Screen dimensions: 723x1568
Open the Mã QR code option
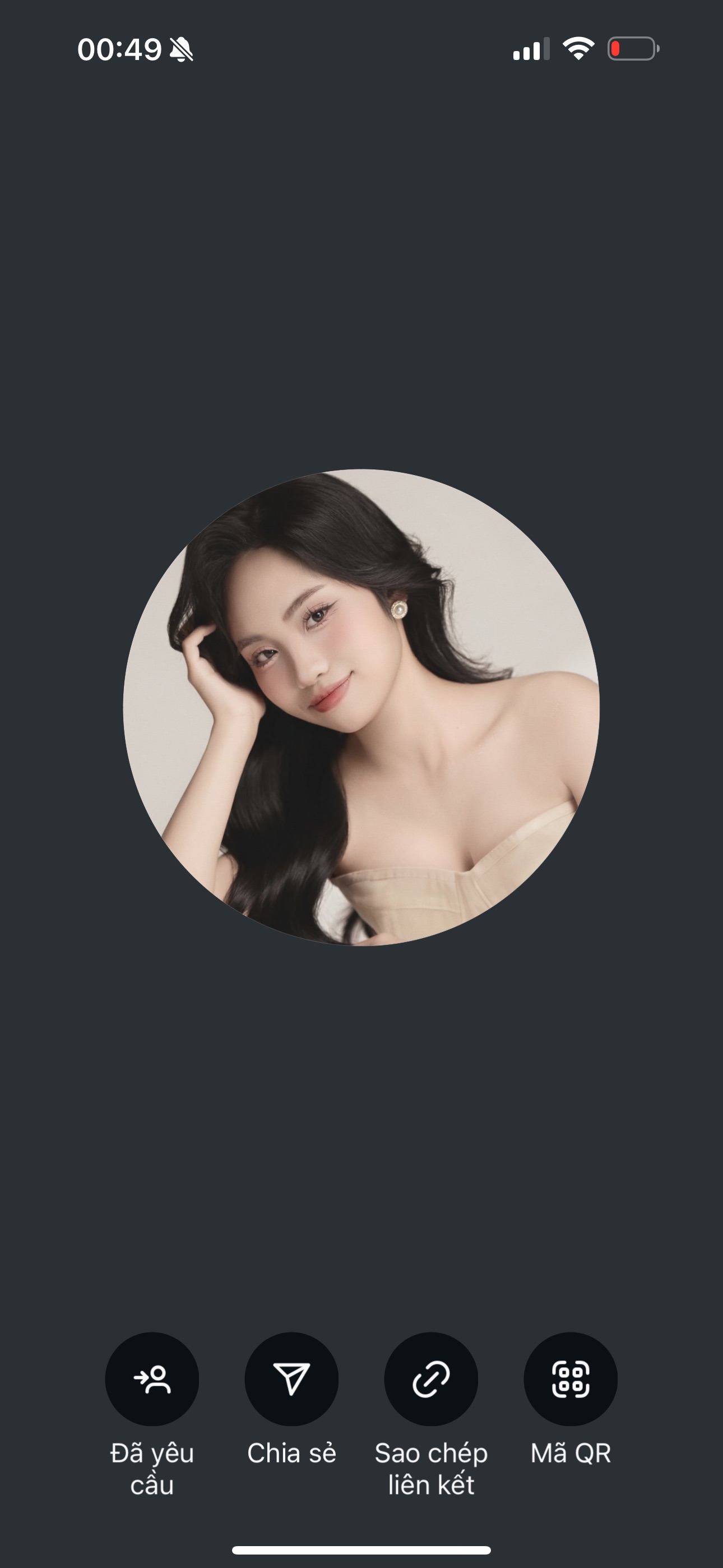[570, 1378]
